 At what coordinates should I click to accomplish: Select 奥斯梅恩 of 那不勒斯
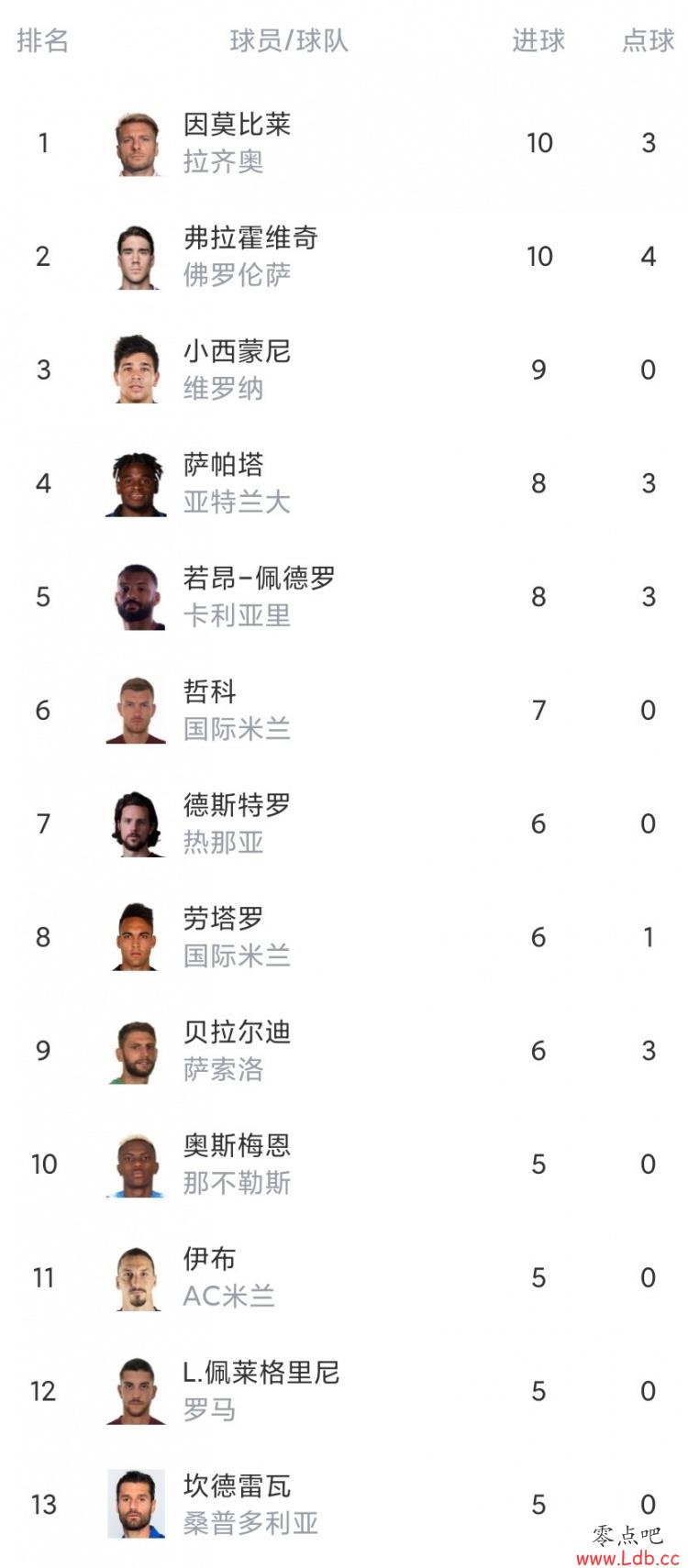point(344,1165)
